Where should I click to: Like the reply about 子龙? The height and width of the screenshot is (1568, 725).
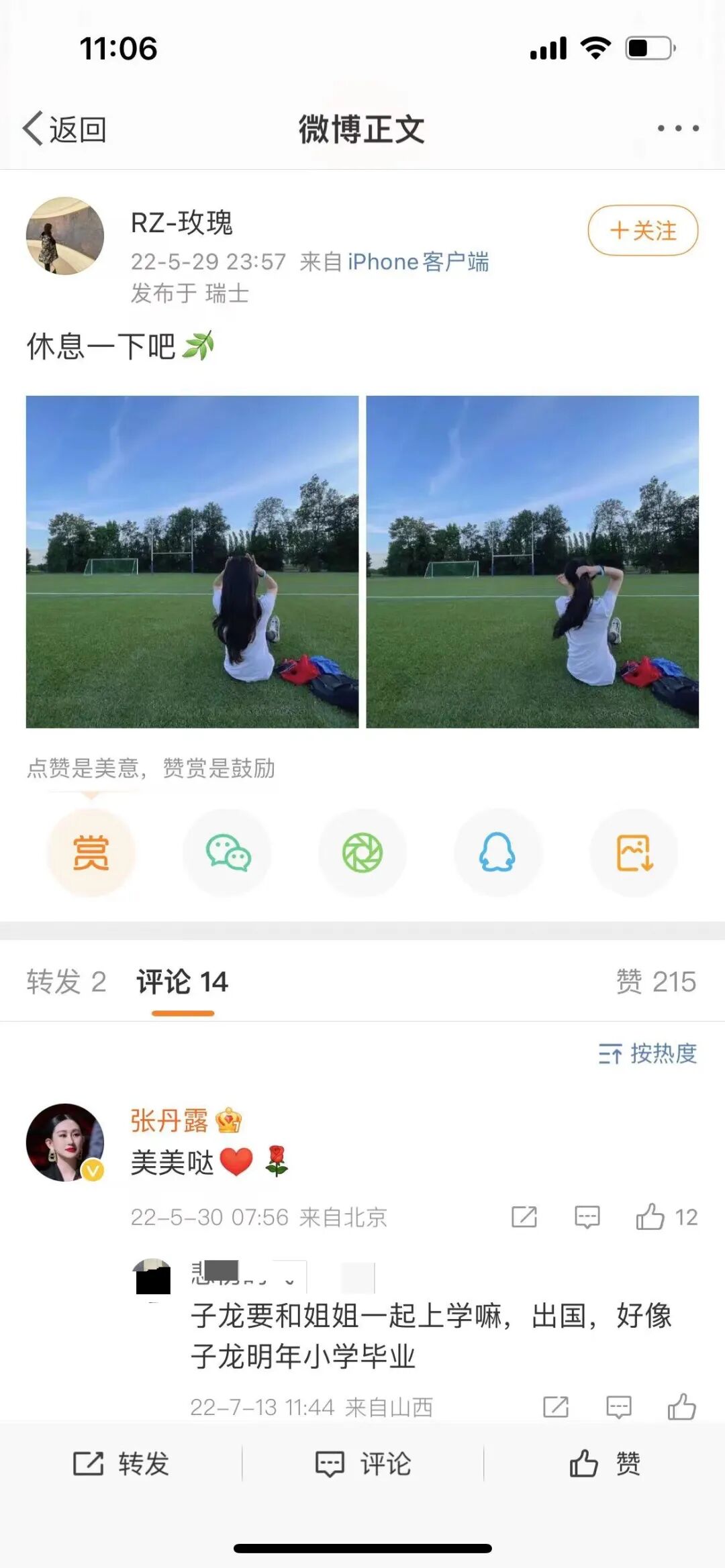point(681,1406)
